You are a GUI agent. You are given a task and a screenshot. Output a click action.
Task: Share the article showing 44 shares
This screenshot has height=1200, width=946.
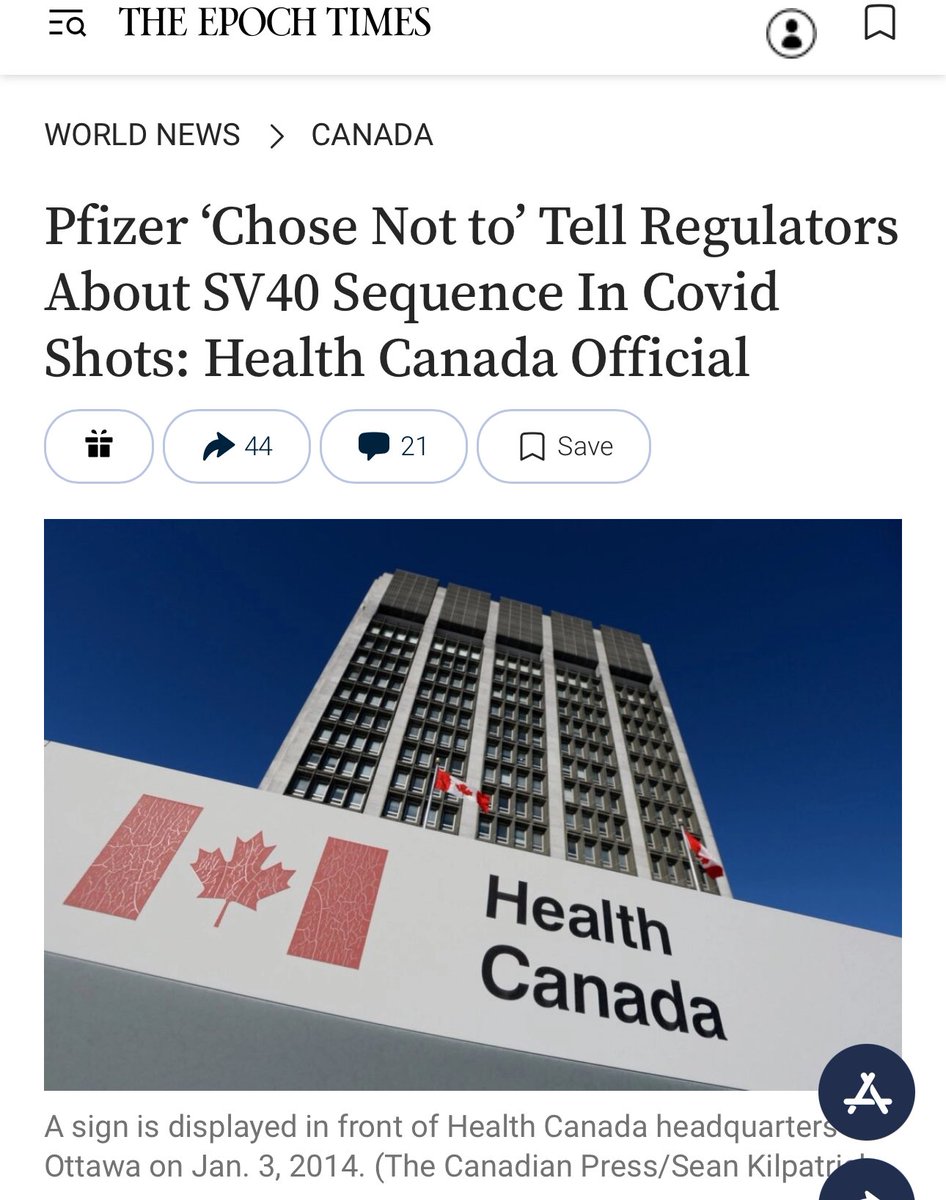[x=237, y=446]
